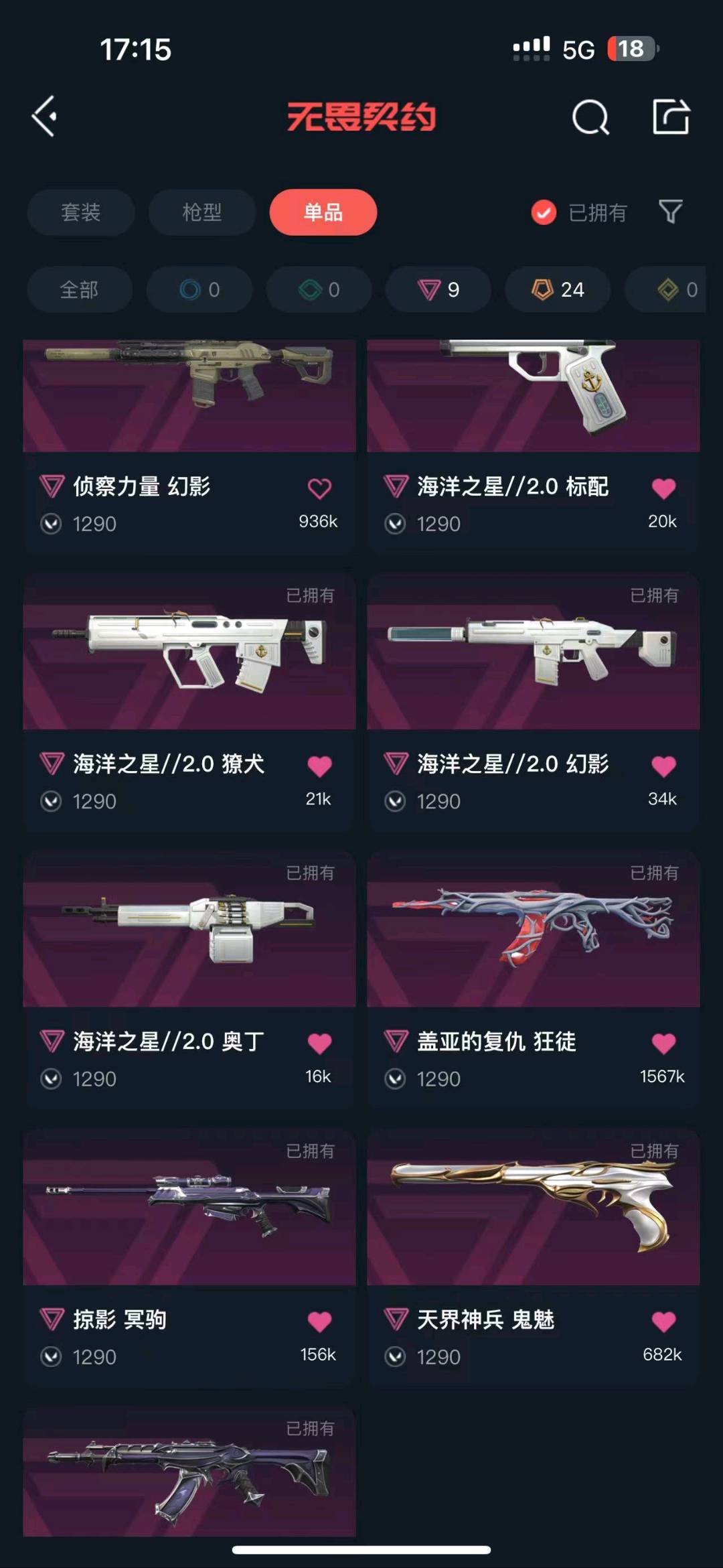Viewport: 723px width, 1568px height.
Task: Open the filter funnel icon
Action: coord(670,212)
